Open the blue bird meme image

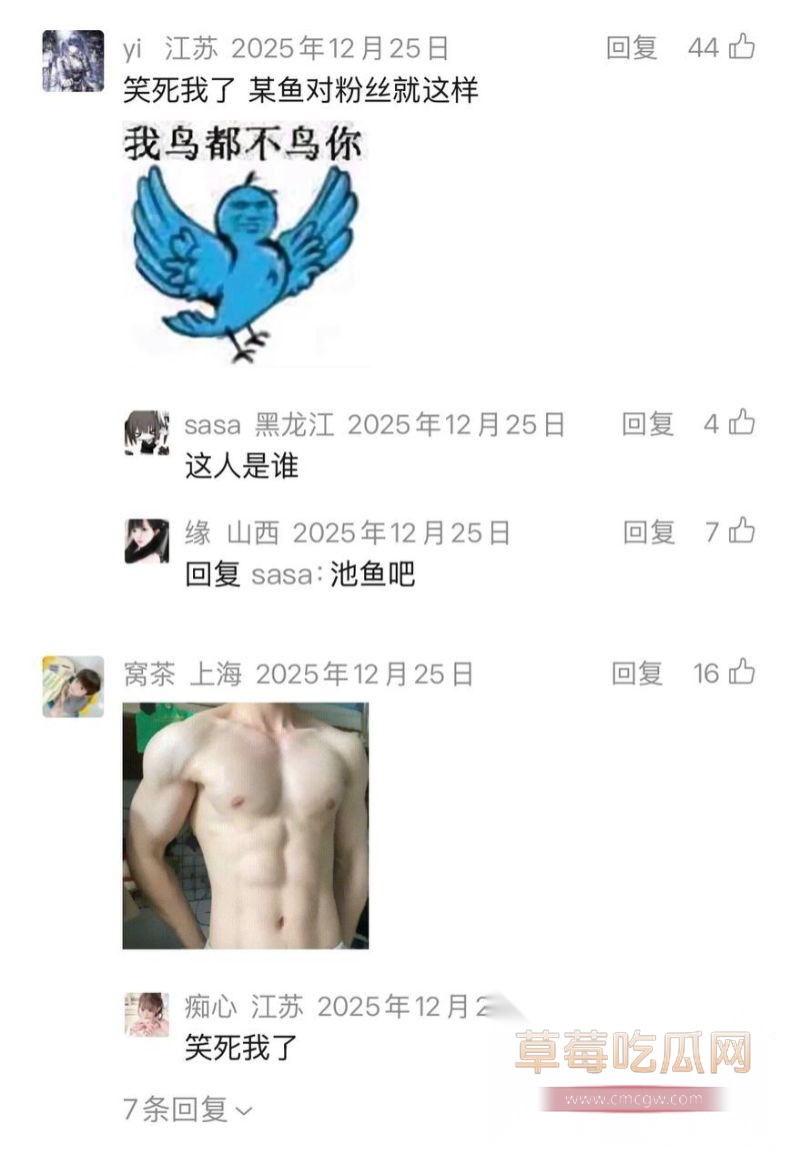click(x=244, y=243)
